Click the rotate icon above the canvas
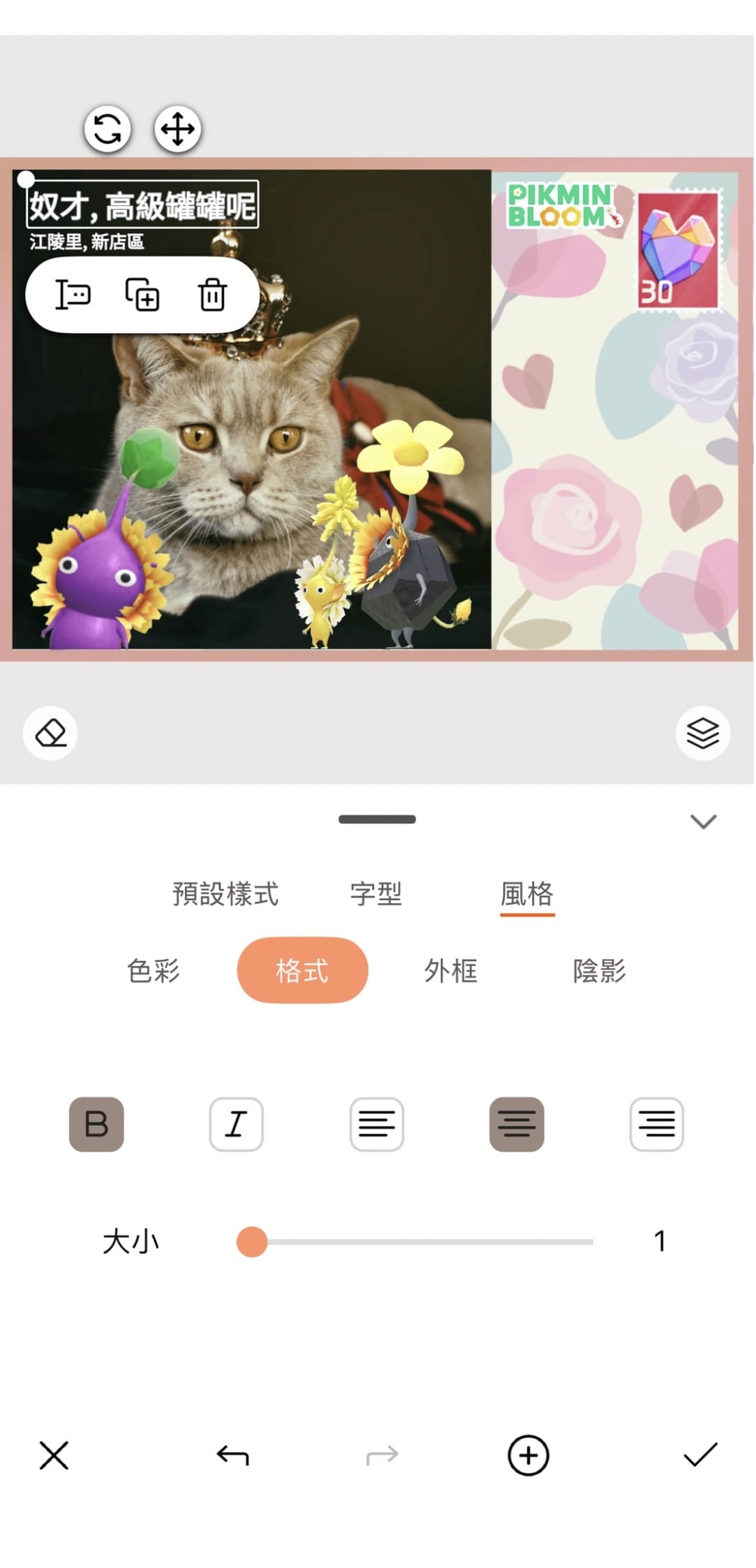756x1568 pixels. click(x=106, y=129)
